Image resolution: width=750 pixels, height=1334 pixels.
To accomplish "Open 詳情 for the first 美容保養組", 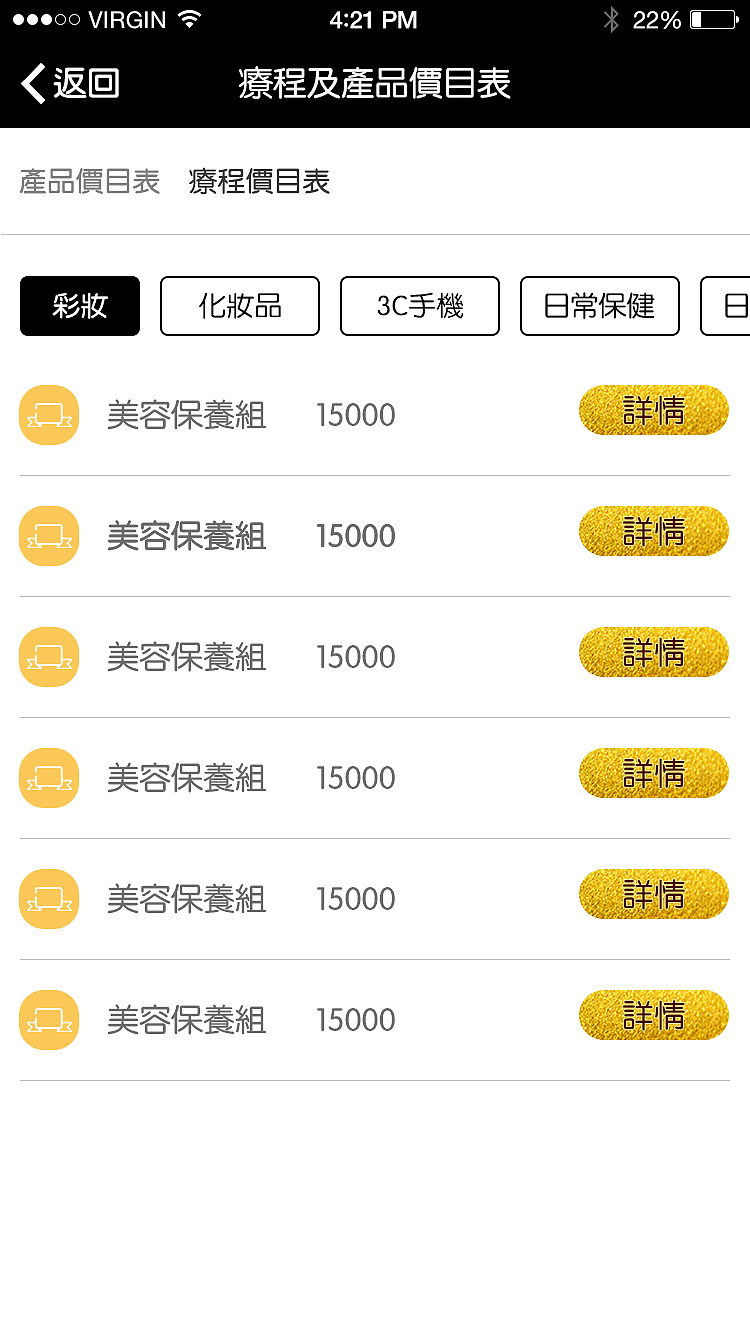I will [x=654, y=410].
